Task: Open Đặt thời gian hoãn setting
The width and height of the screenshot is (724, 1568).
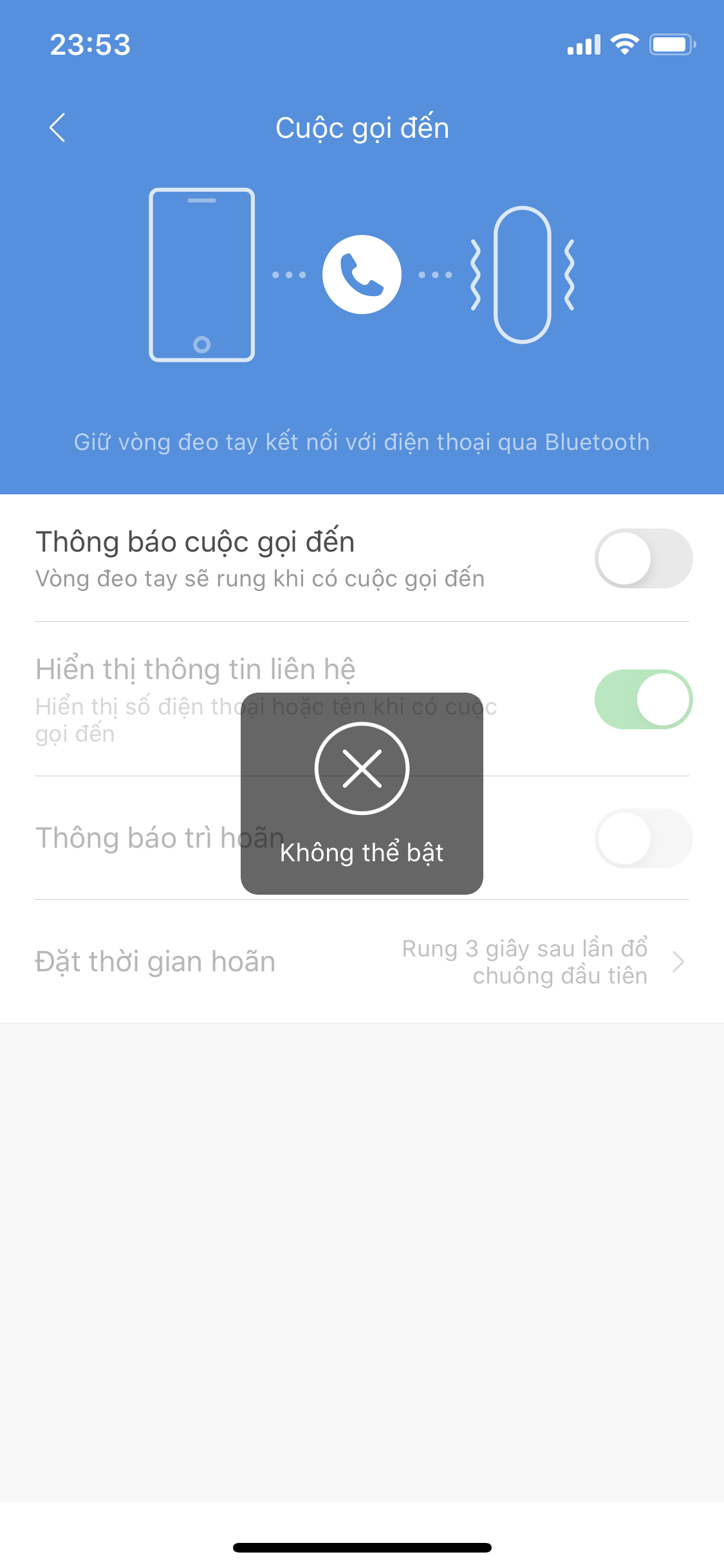Action: pos(362,962)
